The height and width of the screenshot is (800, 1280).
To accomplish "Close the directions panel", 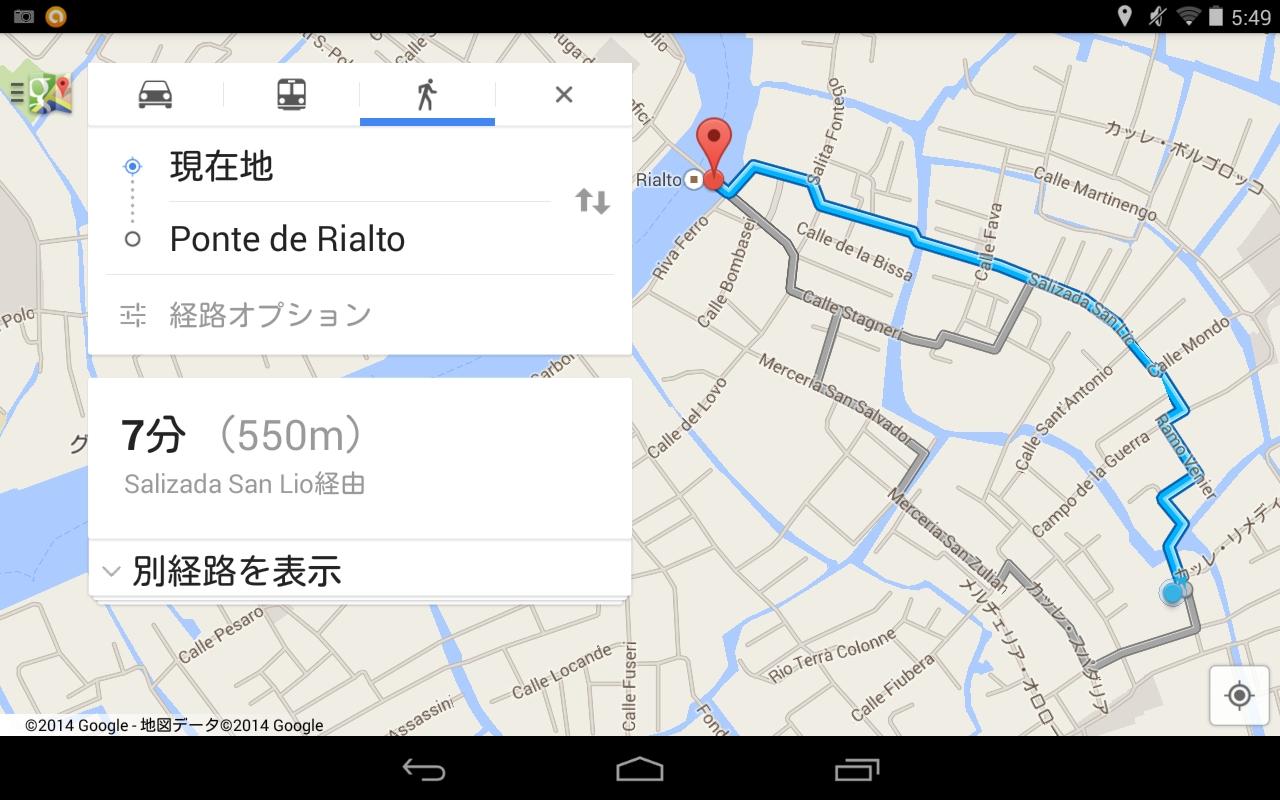I will pyautogui.click(x=564, y=95).
